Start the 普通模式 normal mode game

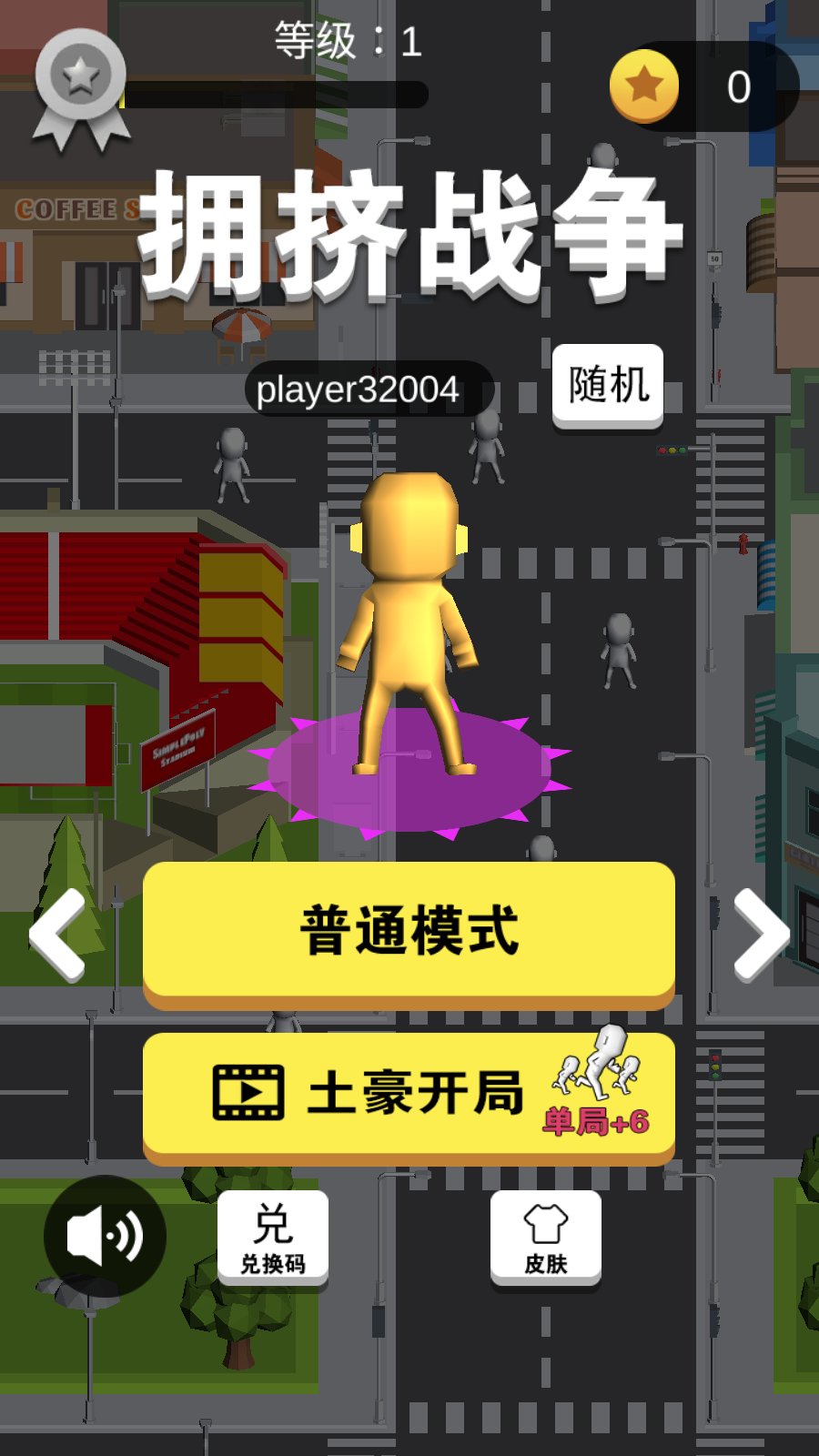tap(409, 930)
